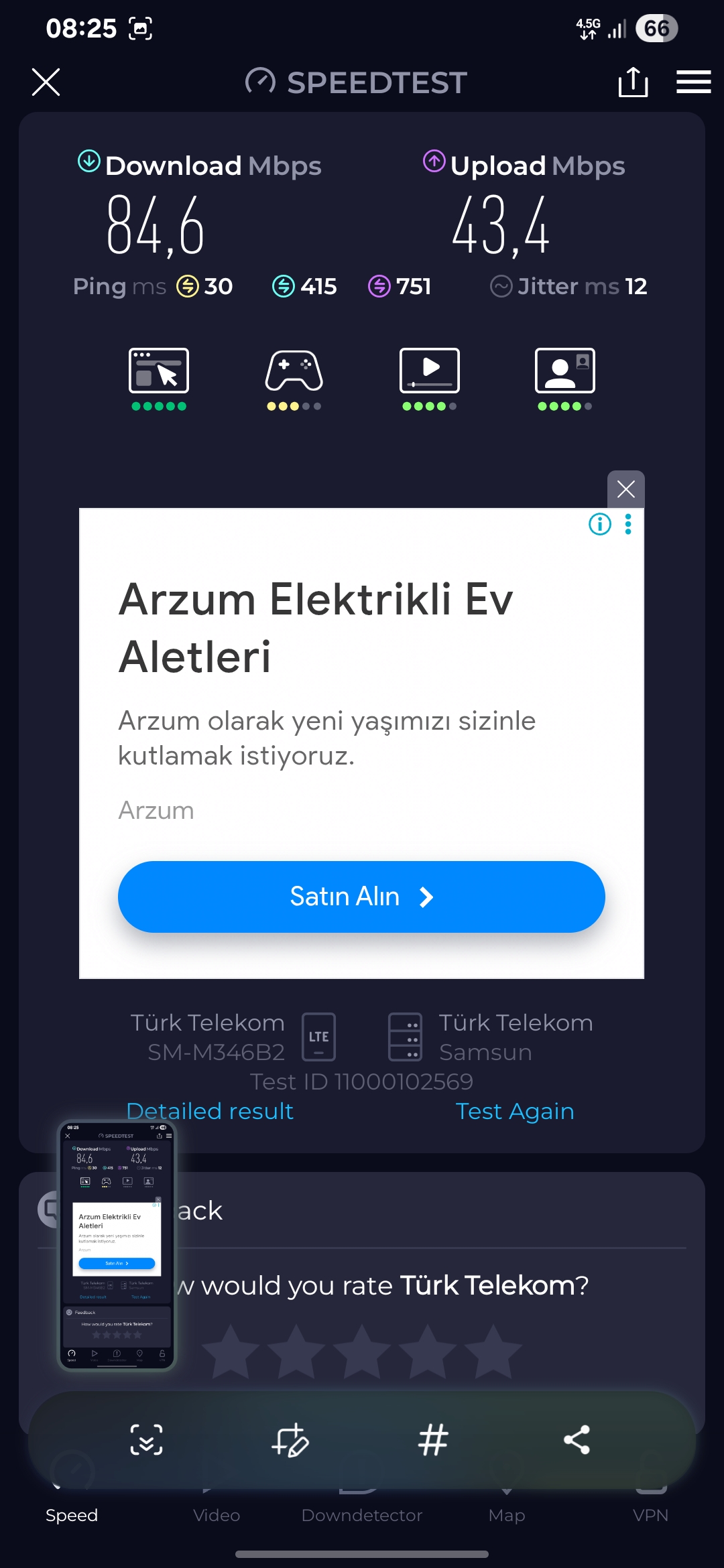Image resolution: width=724 pixels, height=1568 pixels.
Task: Edit the captured screenshot
Action: tap(290, 1439)
